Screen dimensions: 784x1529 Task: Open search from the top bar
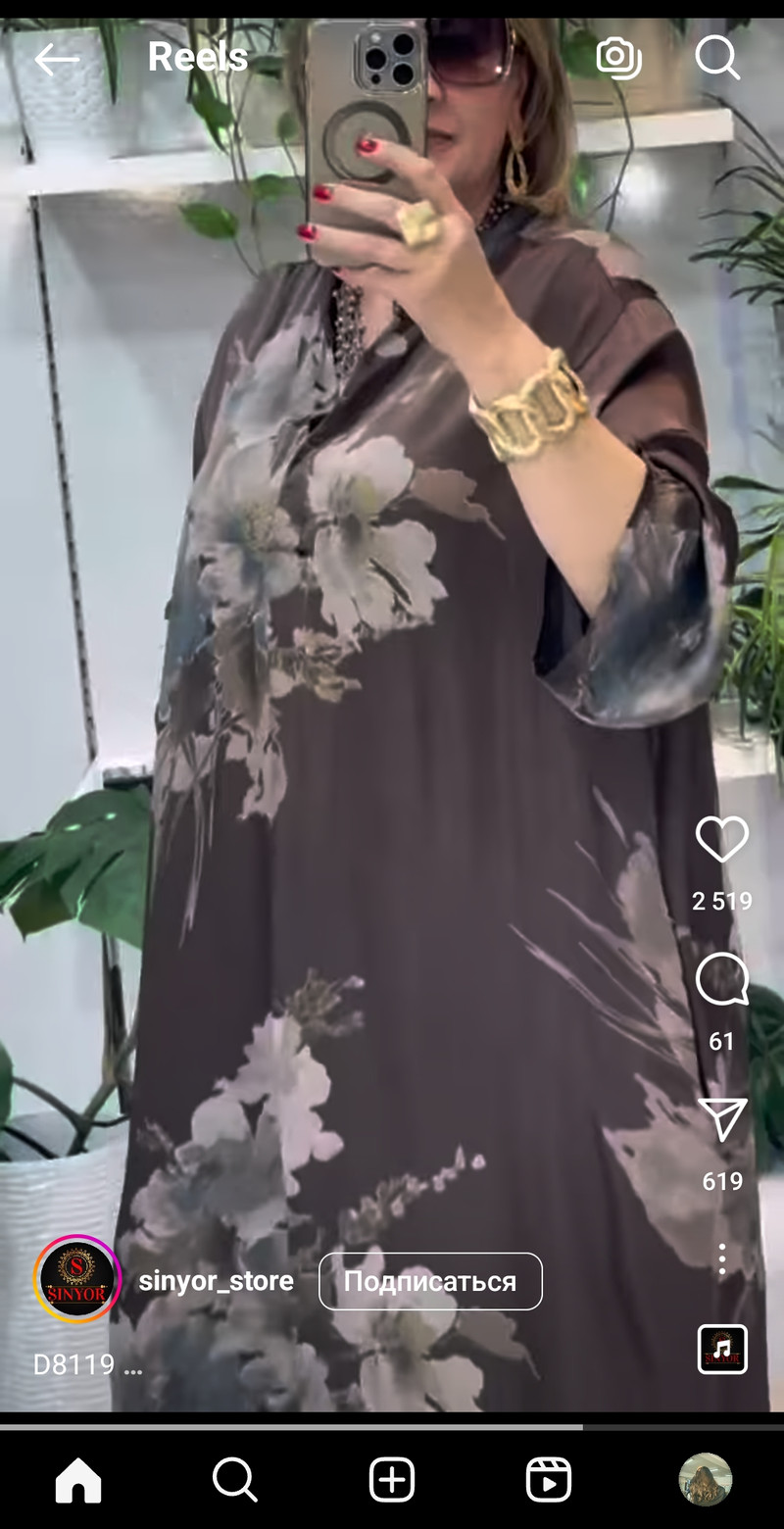717,58
